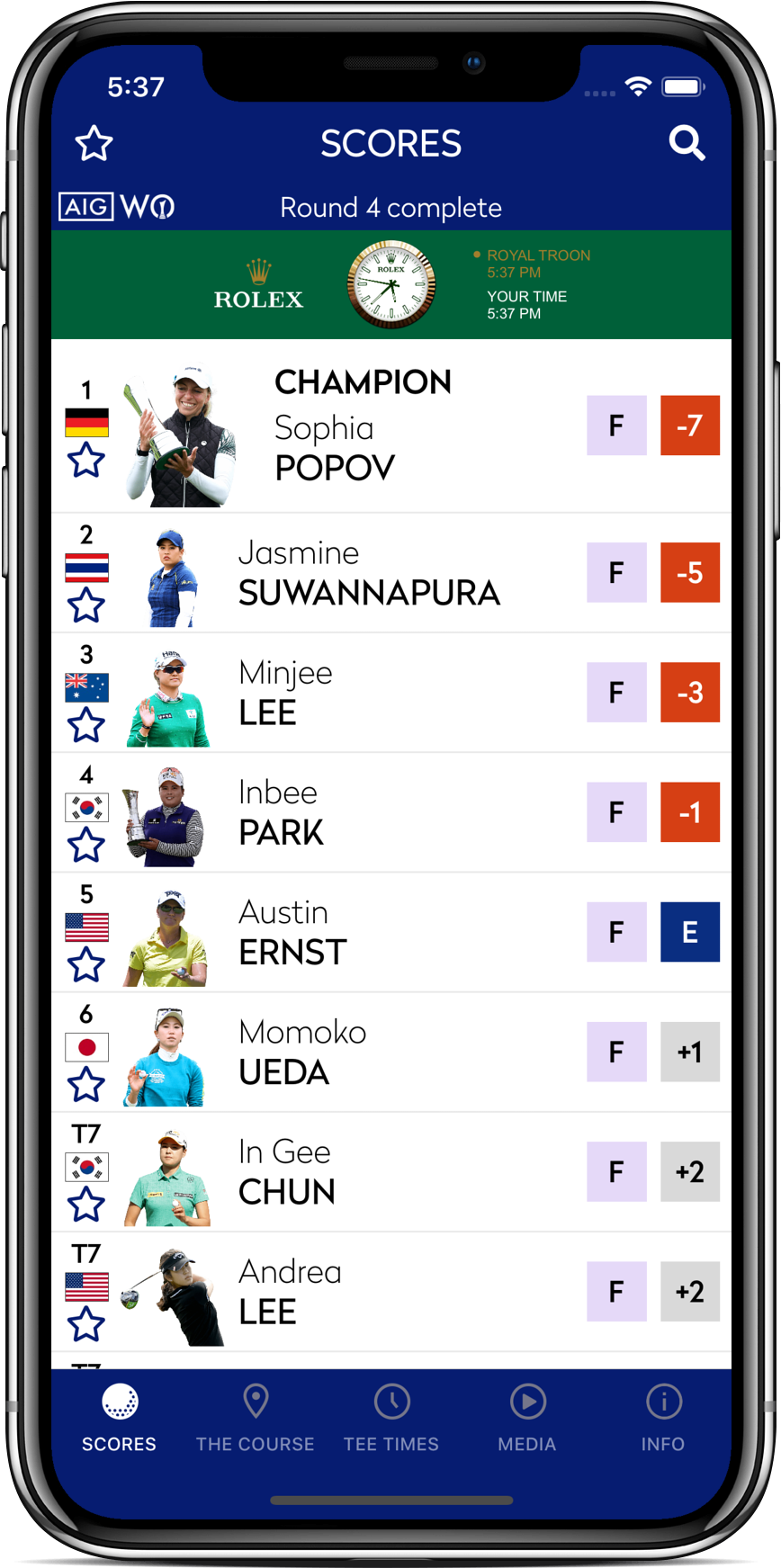Switch to Tee Times tab
The width and height of the screenshot is (781, 1568).
pos(391,1420)
